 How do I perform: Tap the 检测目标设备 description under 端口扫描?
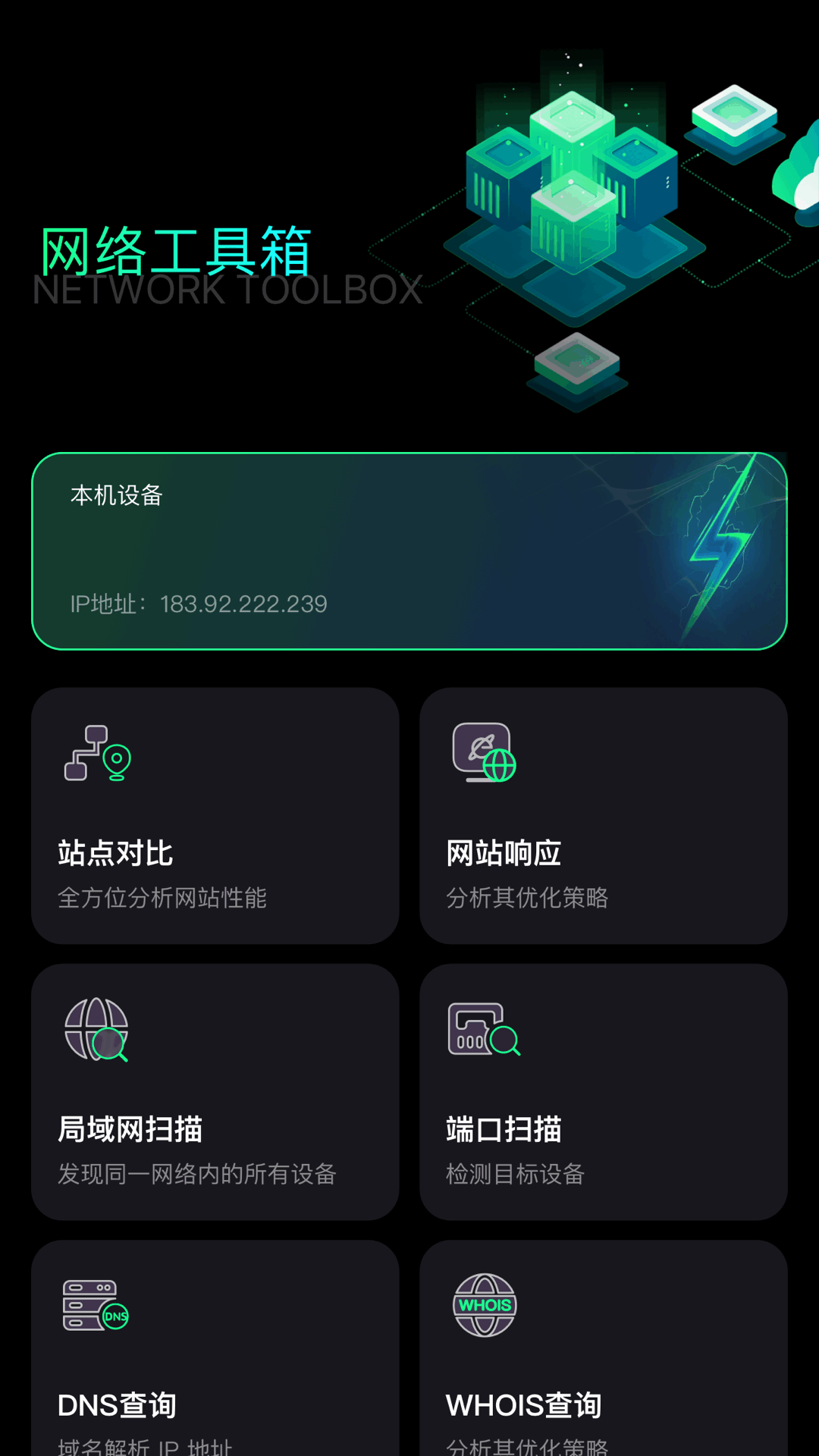pos(515,1175)
